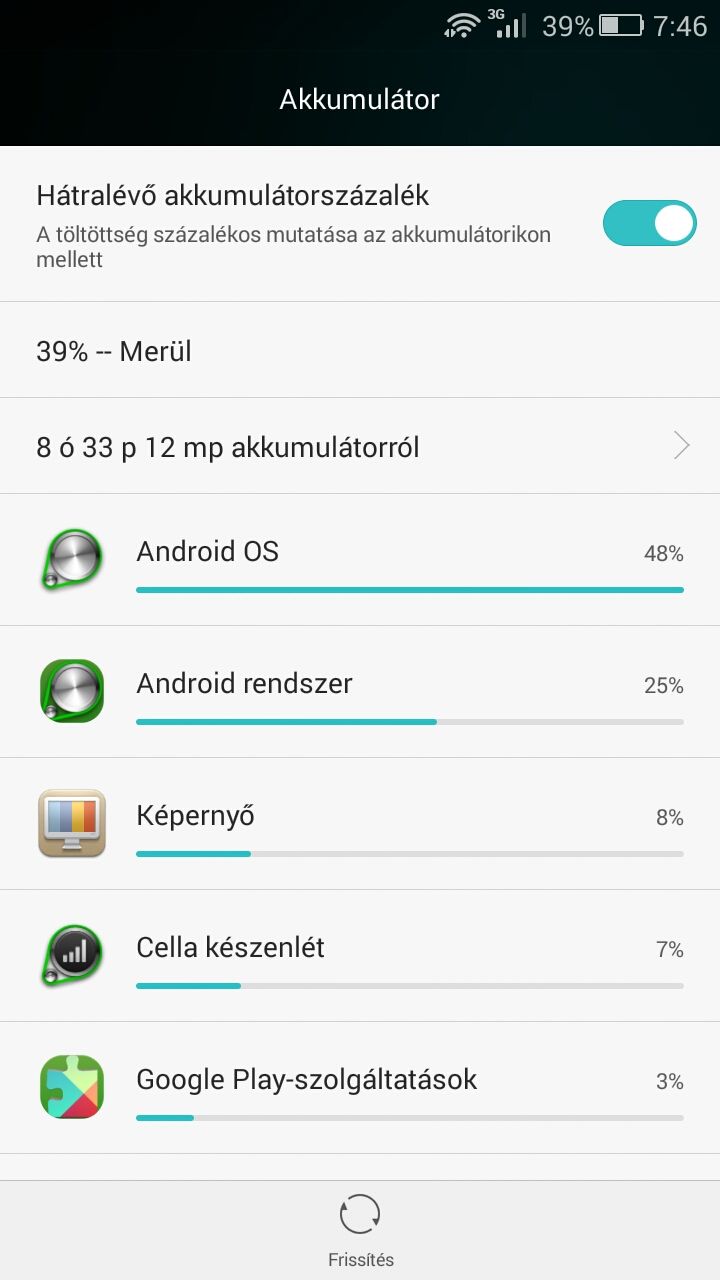Screen dimensions: 720x1280
Task: Open the 8 ó 33 p akkumulátorról row
Action: click(x=360, y=446)
